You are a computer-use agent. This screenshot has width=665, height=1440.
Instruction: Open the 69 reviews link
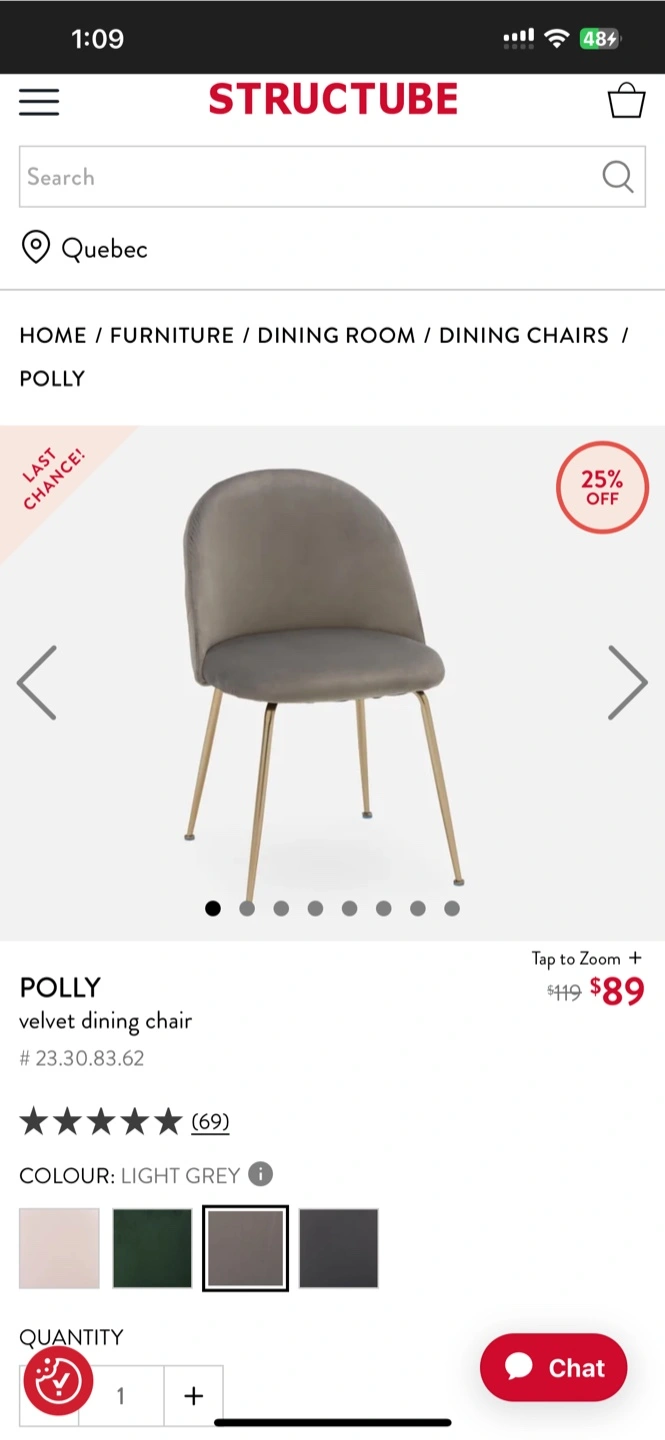(x=210, y=1122)
